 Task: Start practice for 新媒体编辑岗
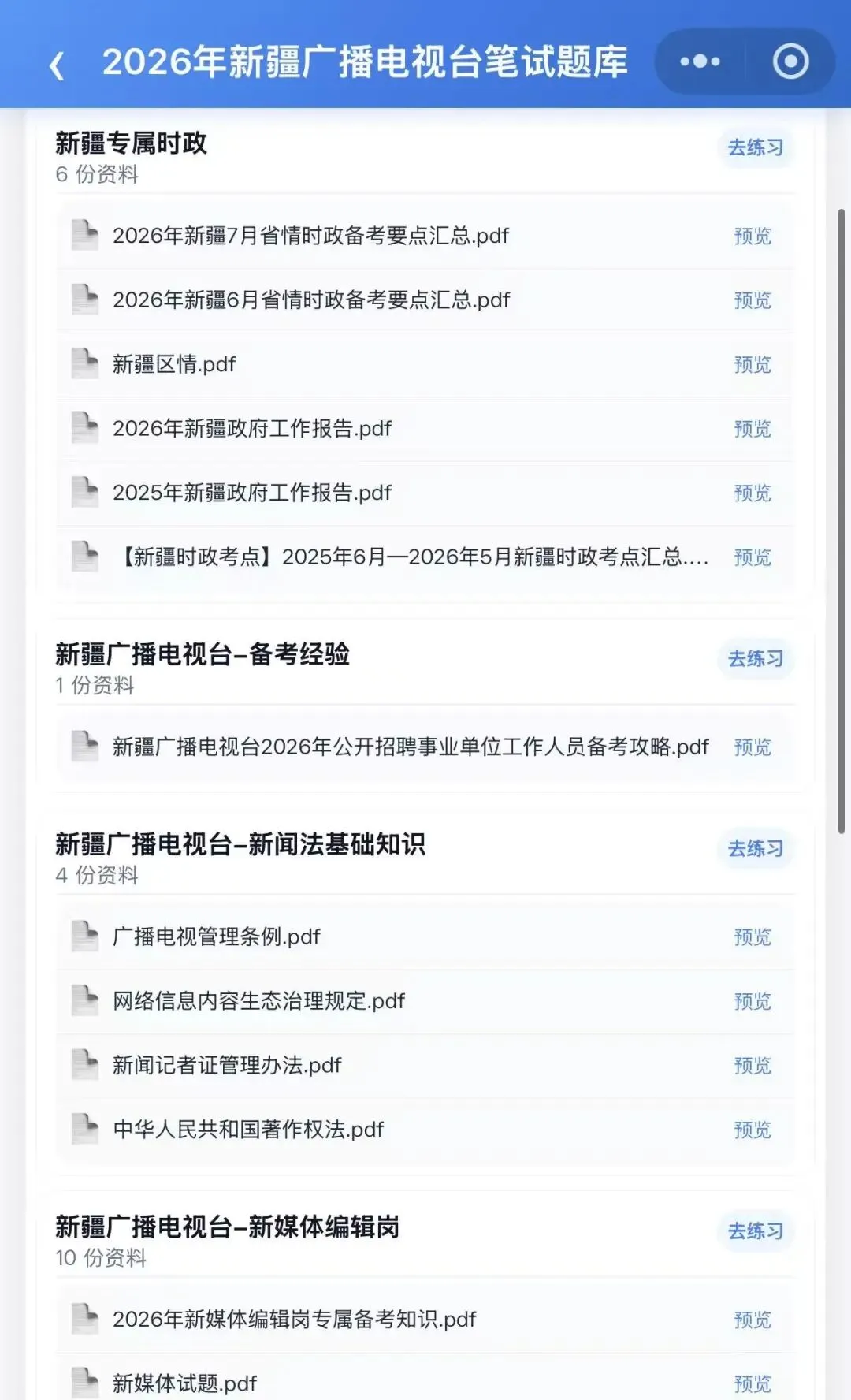click(x=755, y=1231)
